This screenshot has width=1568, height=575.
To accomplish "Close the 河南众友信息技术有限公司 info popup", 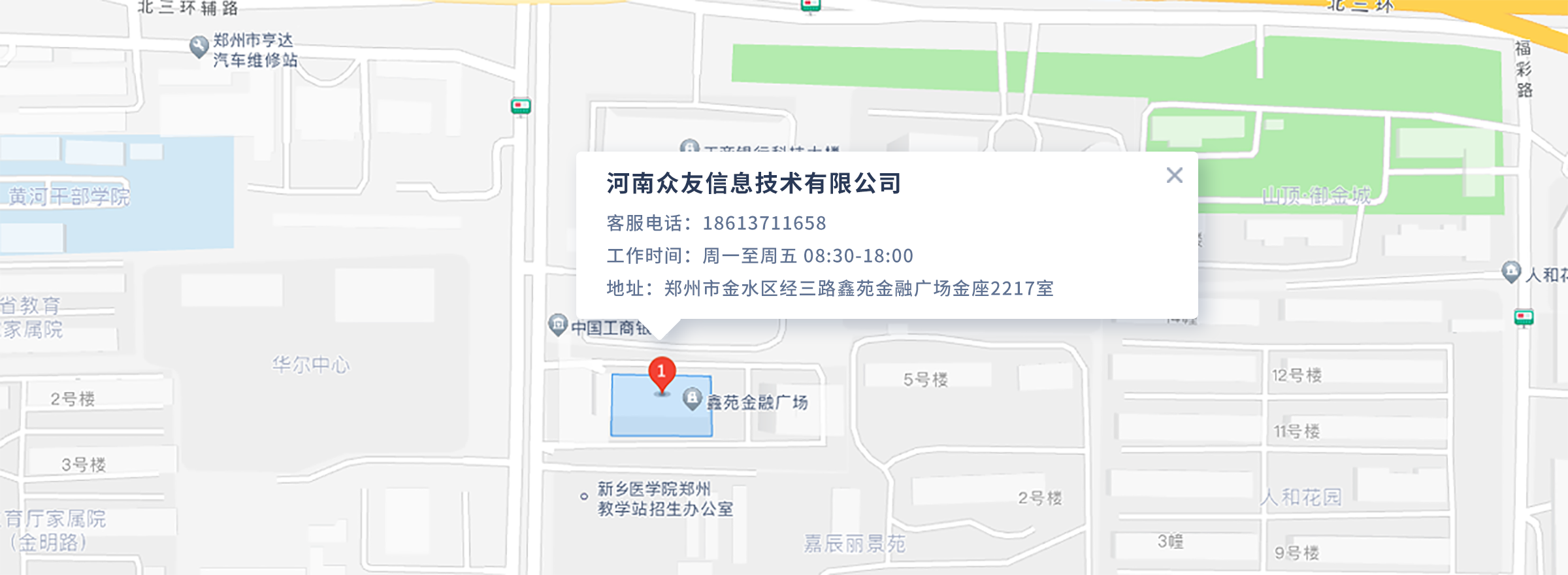I will [1174, 175].
